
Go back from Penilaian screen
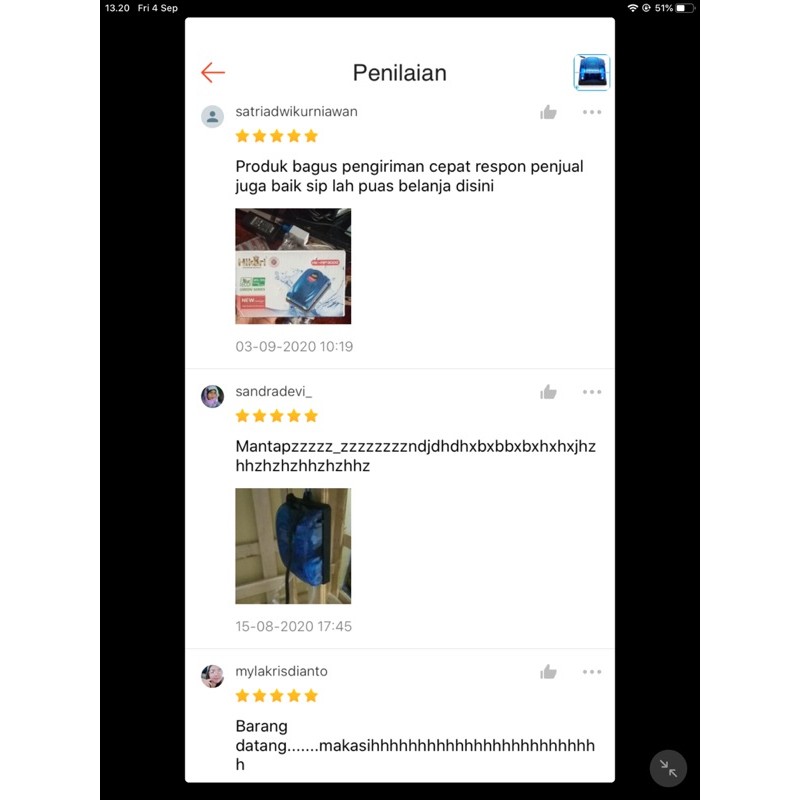(213, 73)
